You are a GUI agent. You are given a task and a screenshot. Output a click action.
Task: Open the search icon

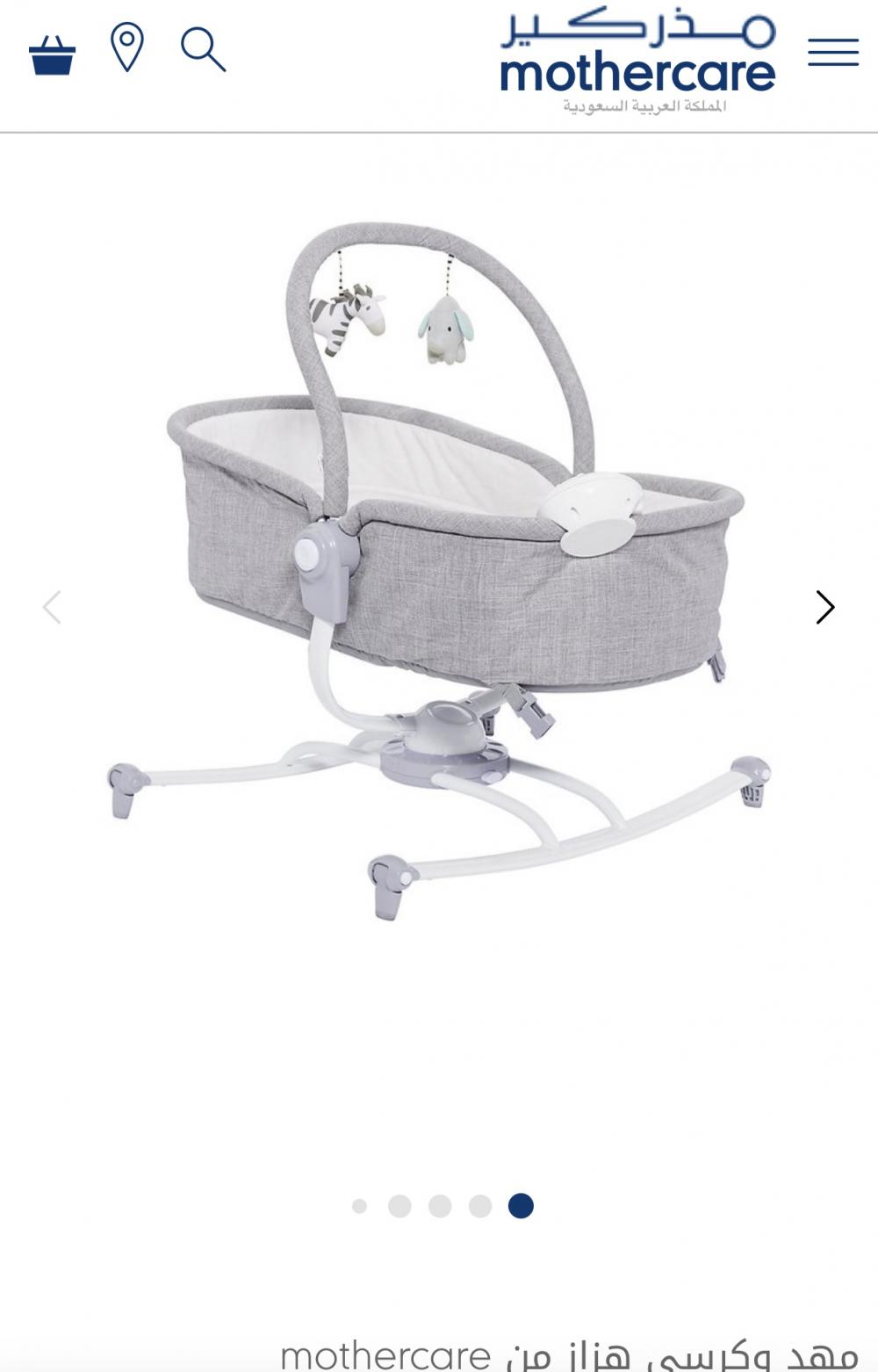[x=203, y=49]
